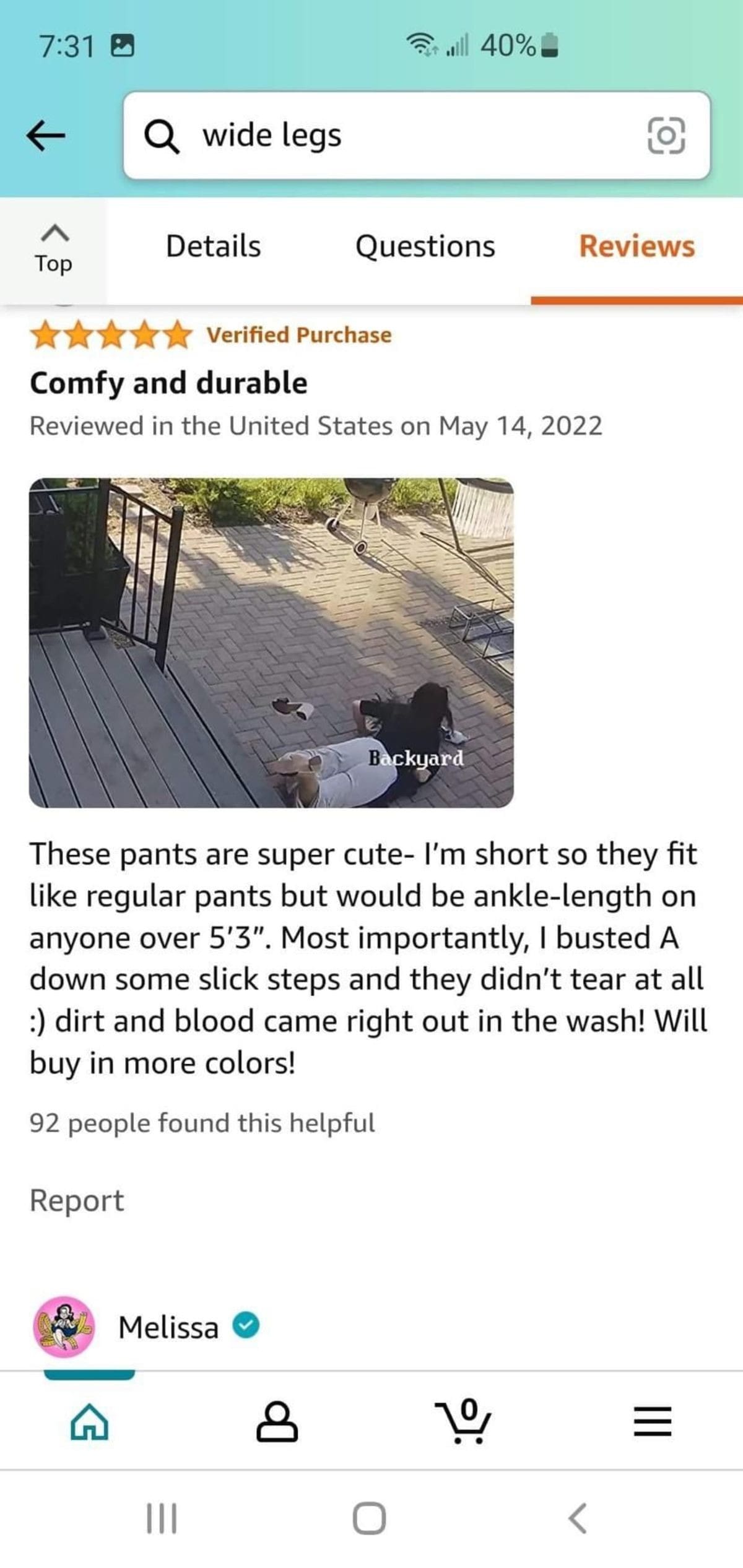Report this review

pos(77,1201)
